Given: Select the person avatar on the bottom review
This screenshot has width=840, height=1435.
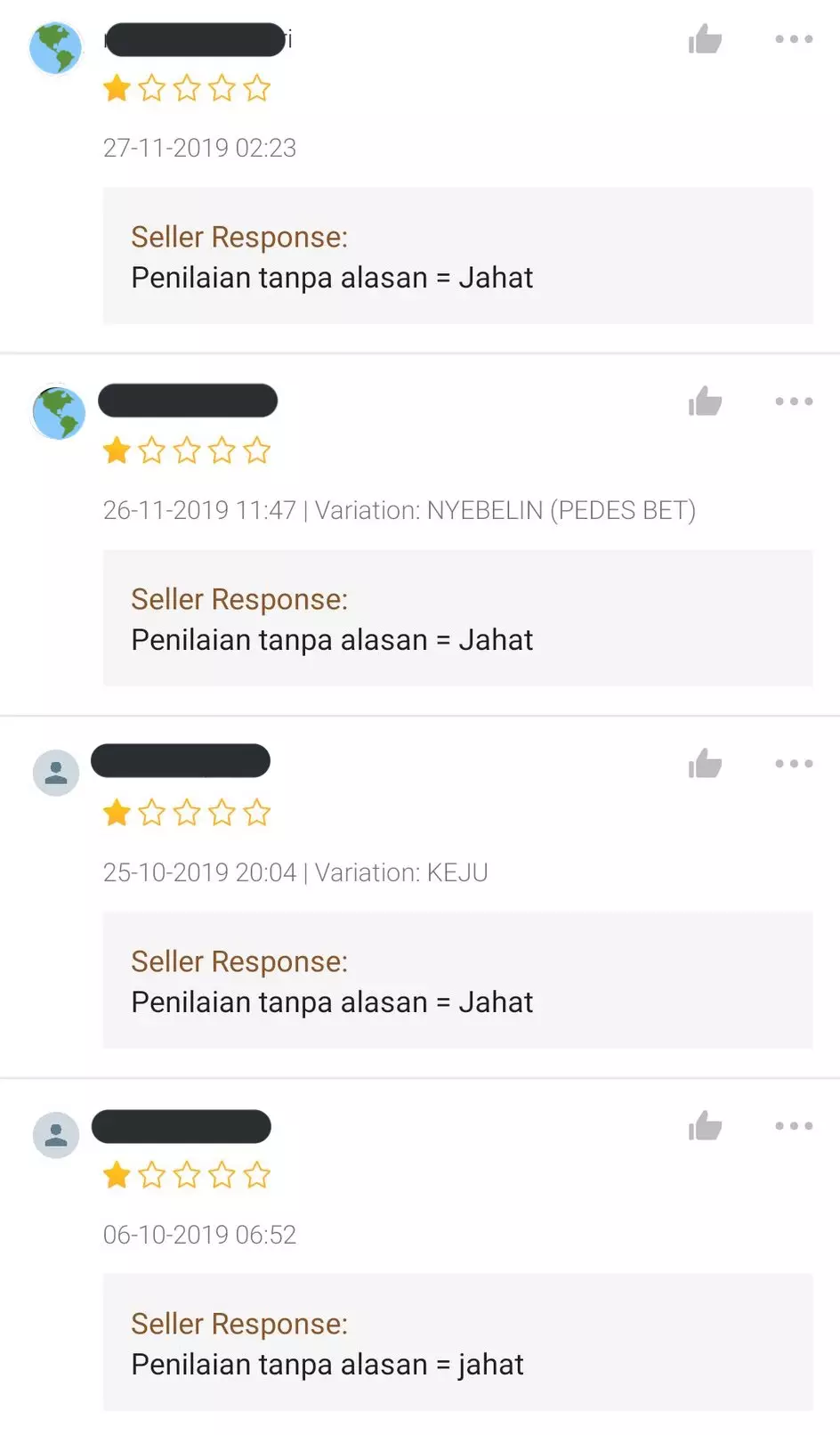Looking at the screenshot, I should pos(55,1135).
